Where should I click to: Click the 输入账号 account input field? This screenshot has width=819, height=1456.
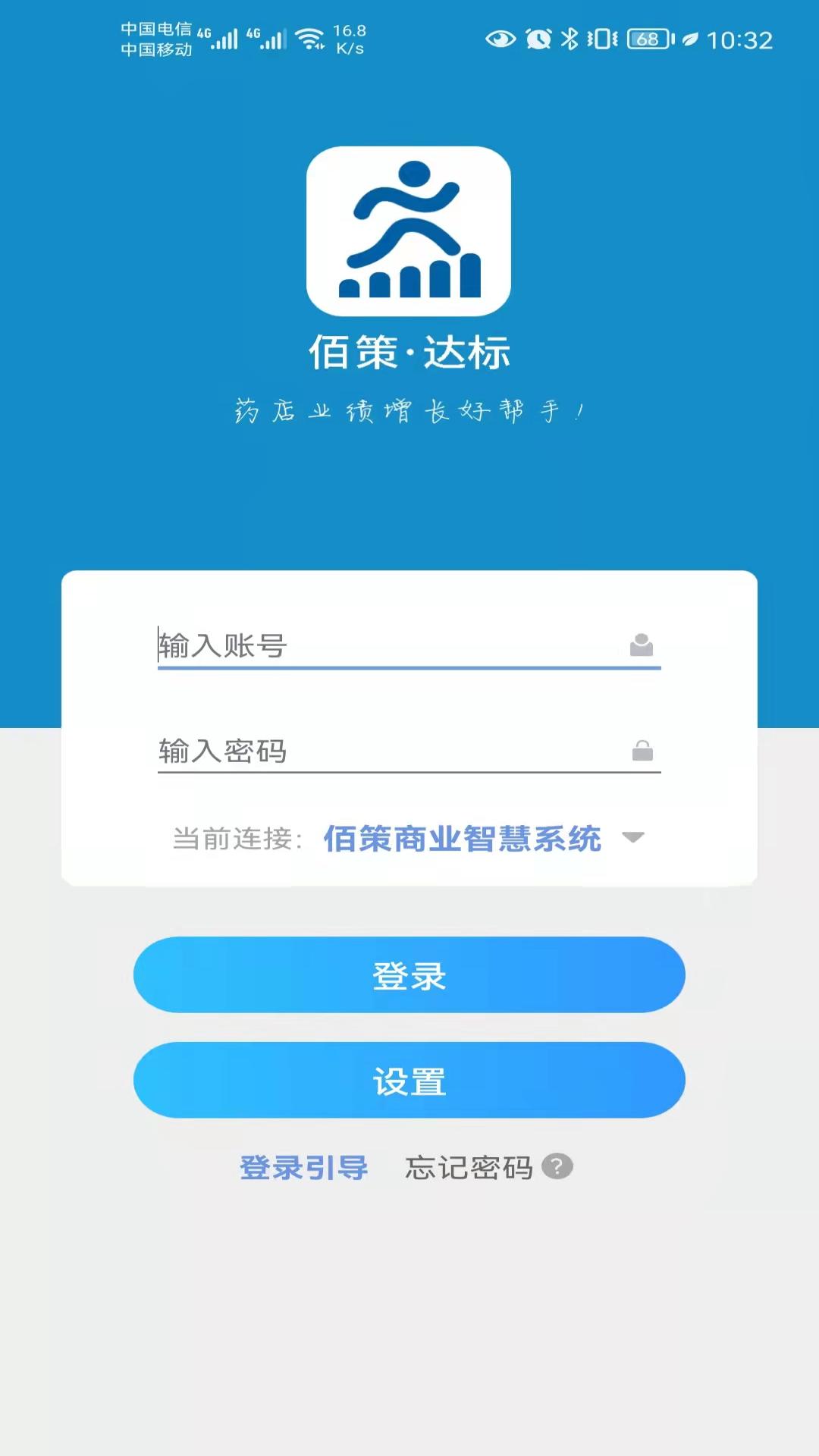pos(379,647)
